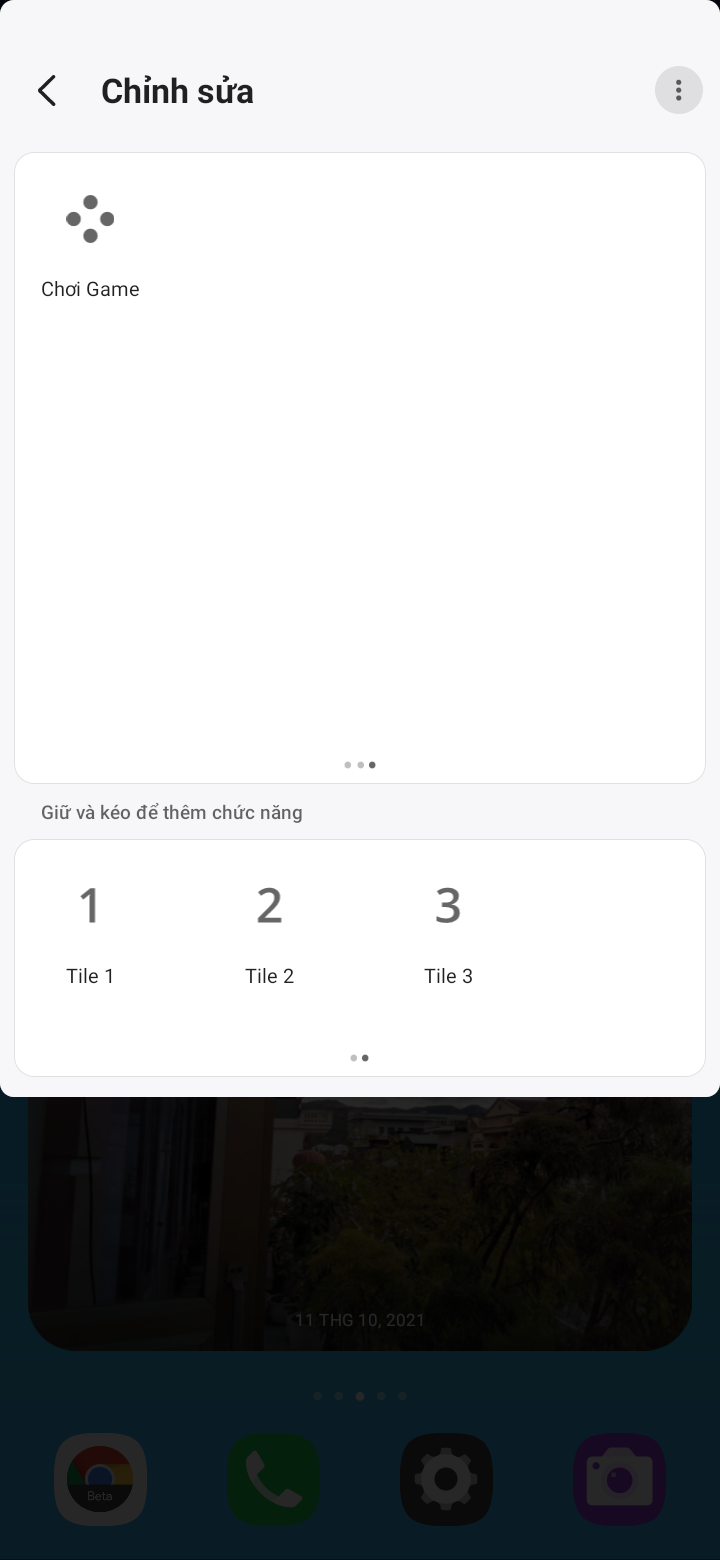Open the overflow menu

tap(678, 91)
